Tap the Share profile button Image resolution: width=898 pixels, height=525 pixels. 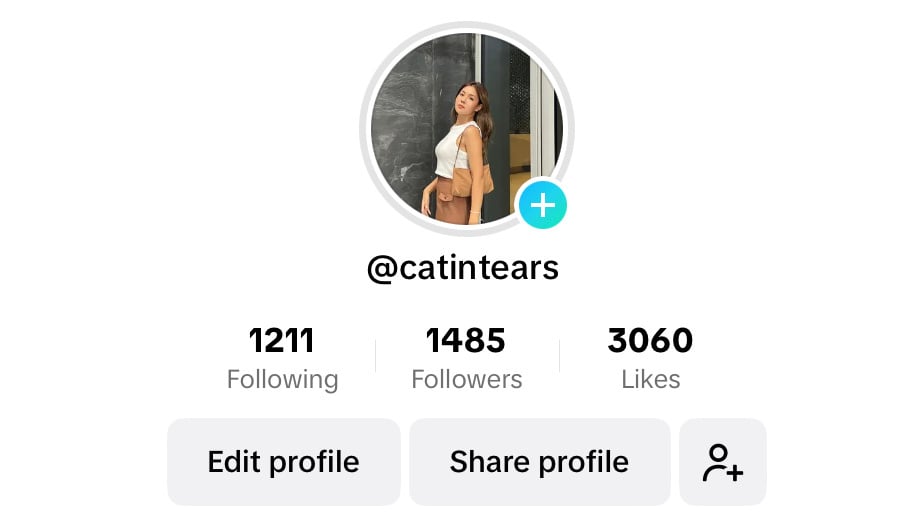(x=539, y=462)
